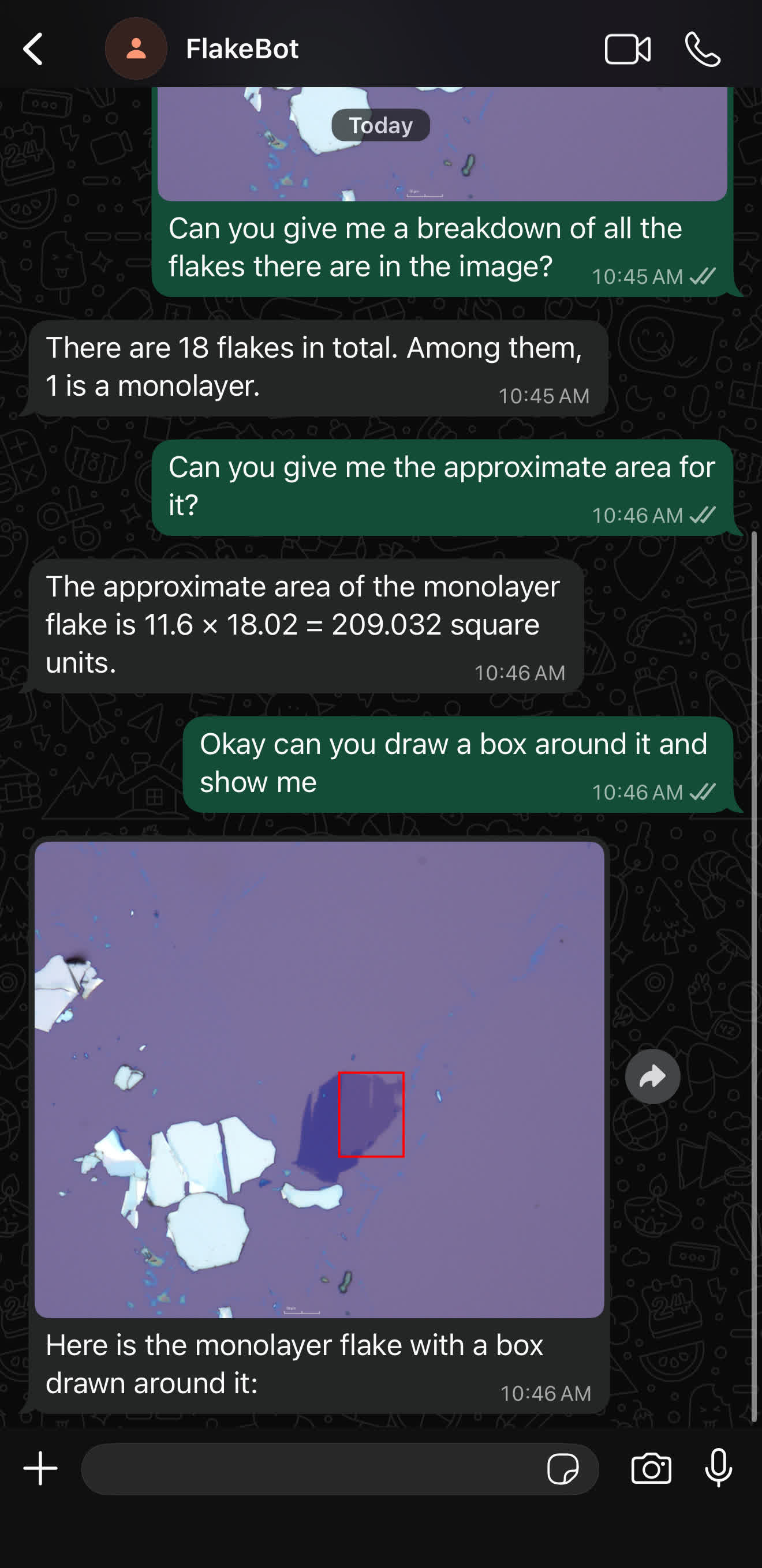Open the camera to take a photo
The image size is (762, 1568).
[x=651, y=1469]
